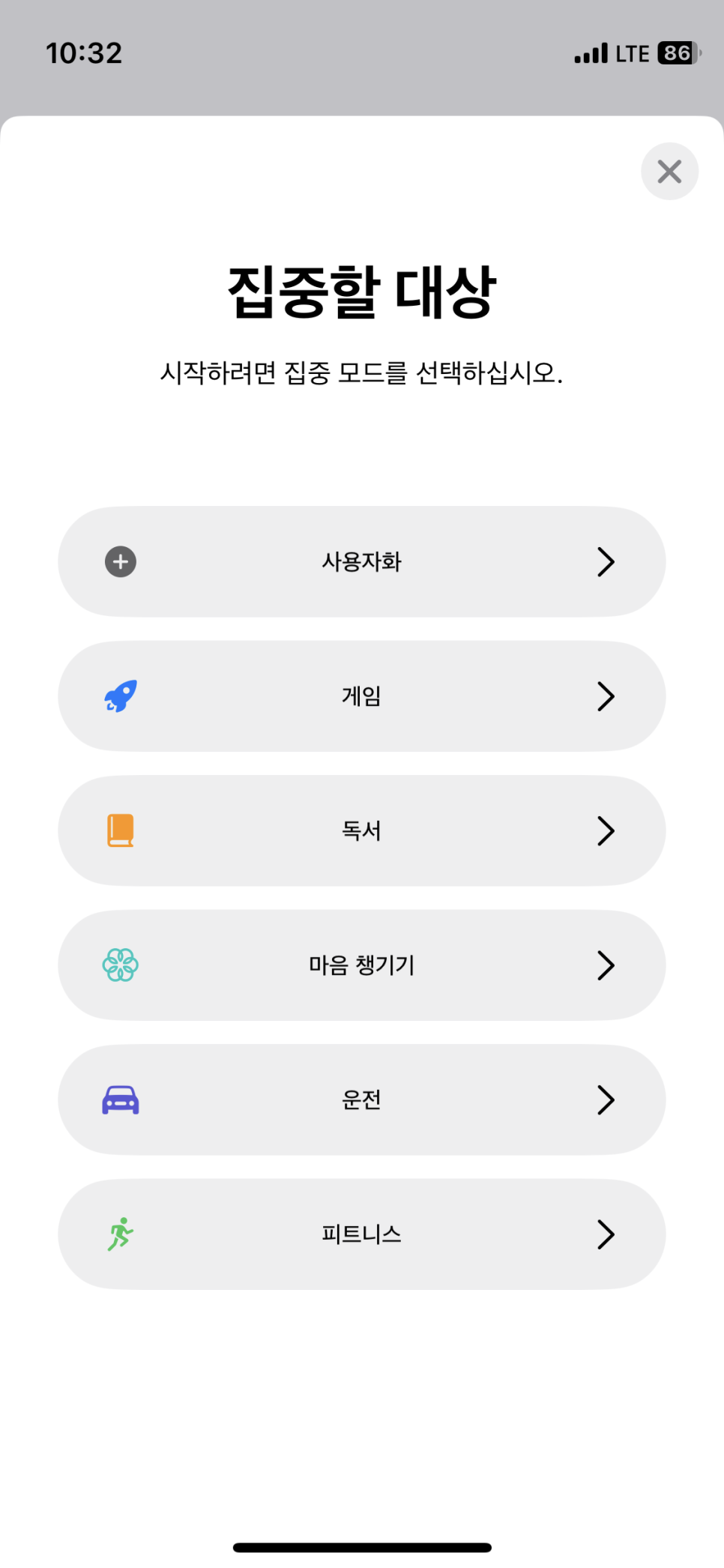Select the 게임 focus mode

click(x=361, y=696)
